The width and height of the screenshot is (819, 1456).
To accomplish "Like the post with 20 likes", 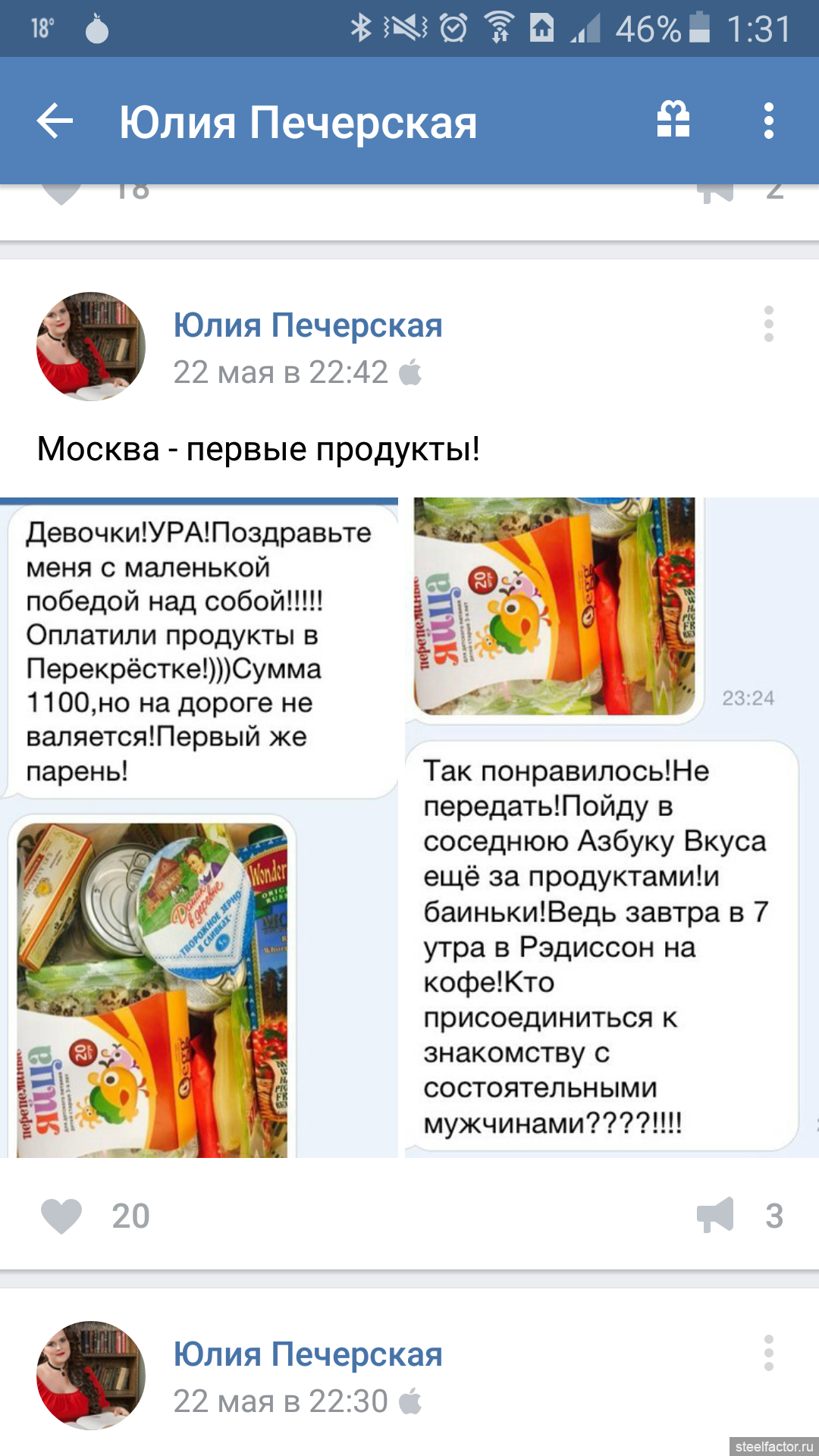I will tap(61, 1216).
